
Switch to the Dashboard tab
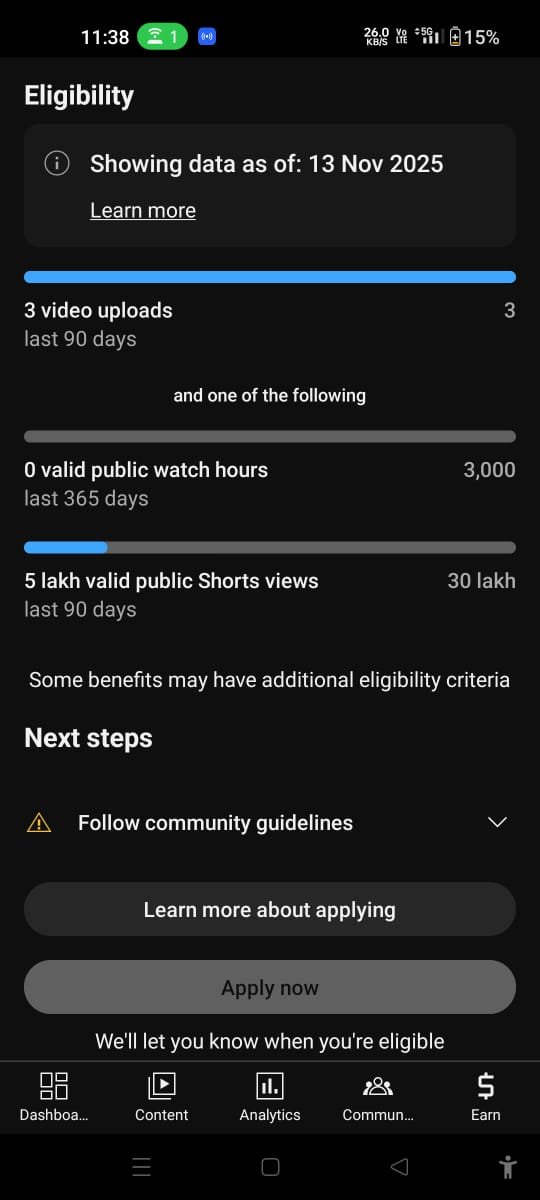pyautogui.click(x=54, y=1097)
